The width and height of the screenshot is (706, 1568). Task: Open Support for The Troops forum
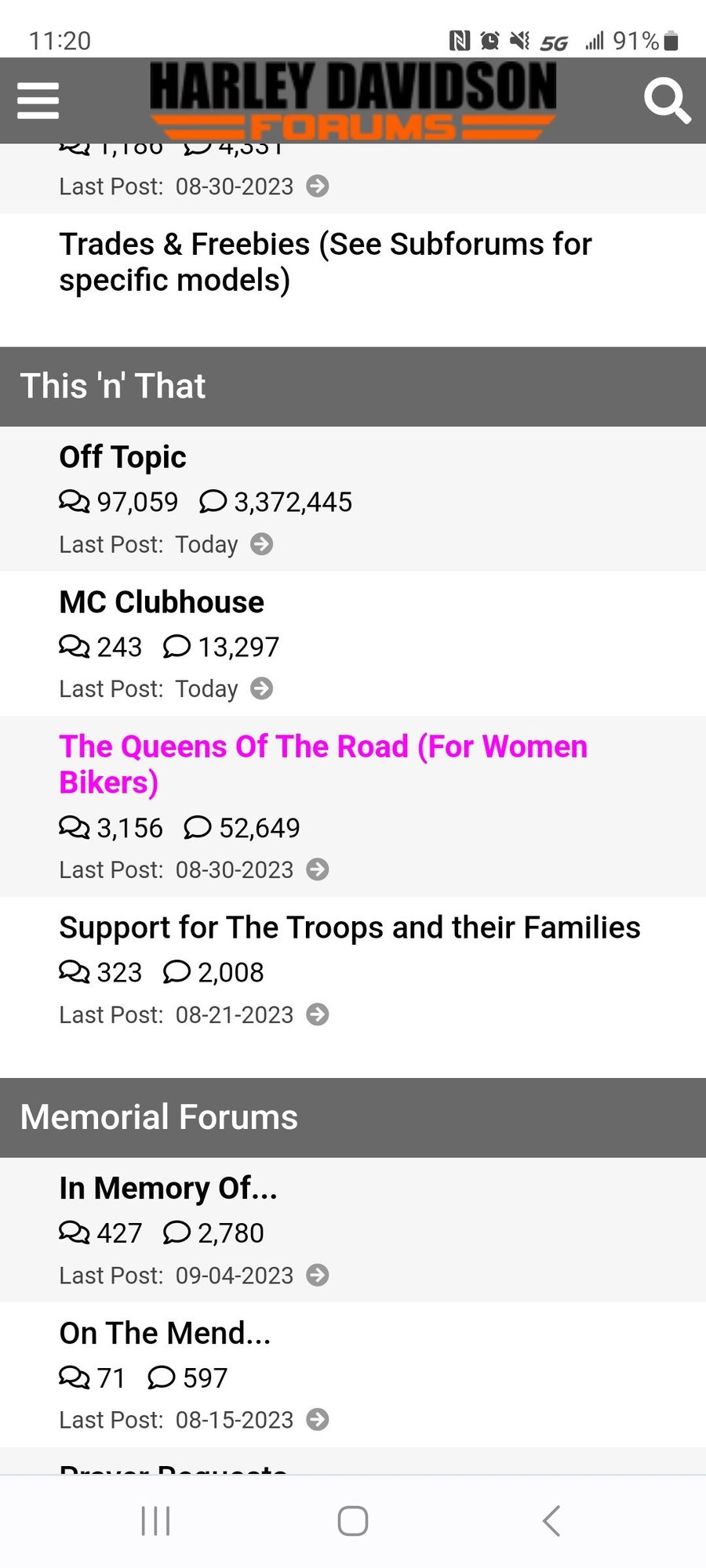tap(350, 927)
